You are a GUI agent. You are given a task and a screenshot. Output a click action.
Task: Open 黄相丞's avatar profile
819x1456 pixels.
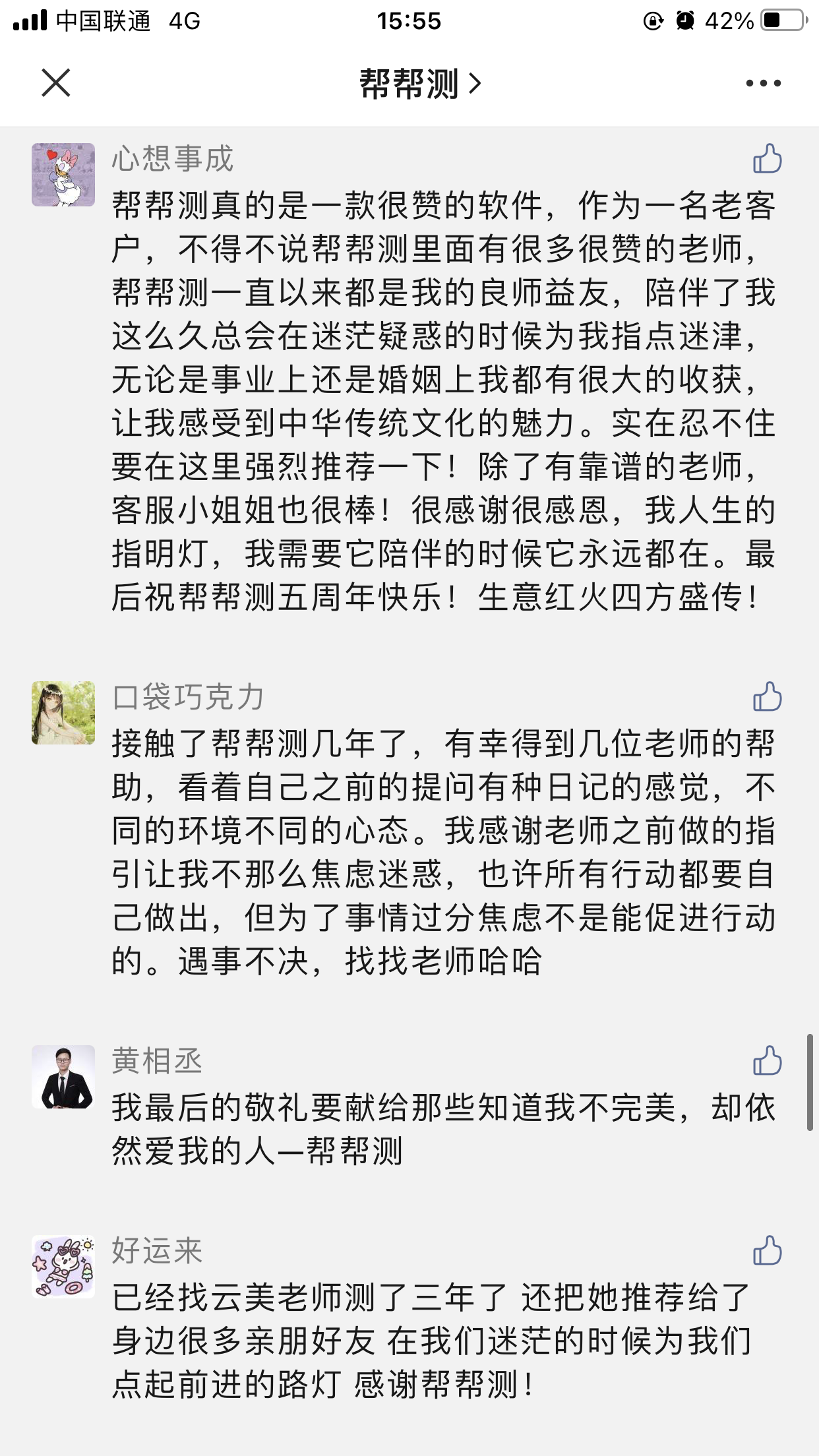63,1077
